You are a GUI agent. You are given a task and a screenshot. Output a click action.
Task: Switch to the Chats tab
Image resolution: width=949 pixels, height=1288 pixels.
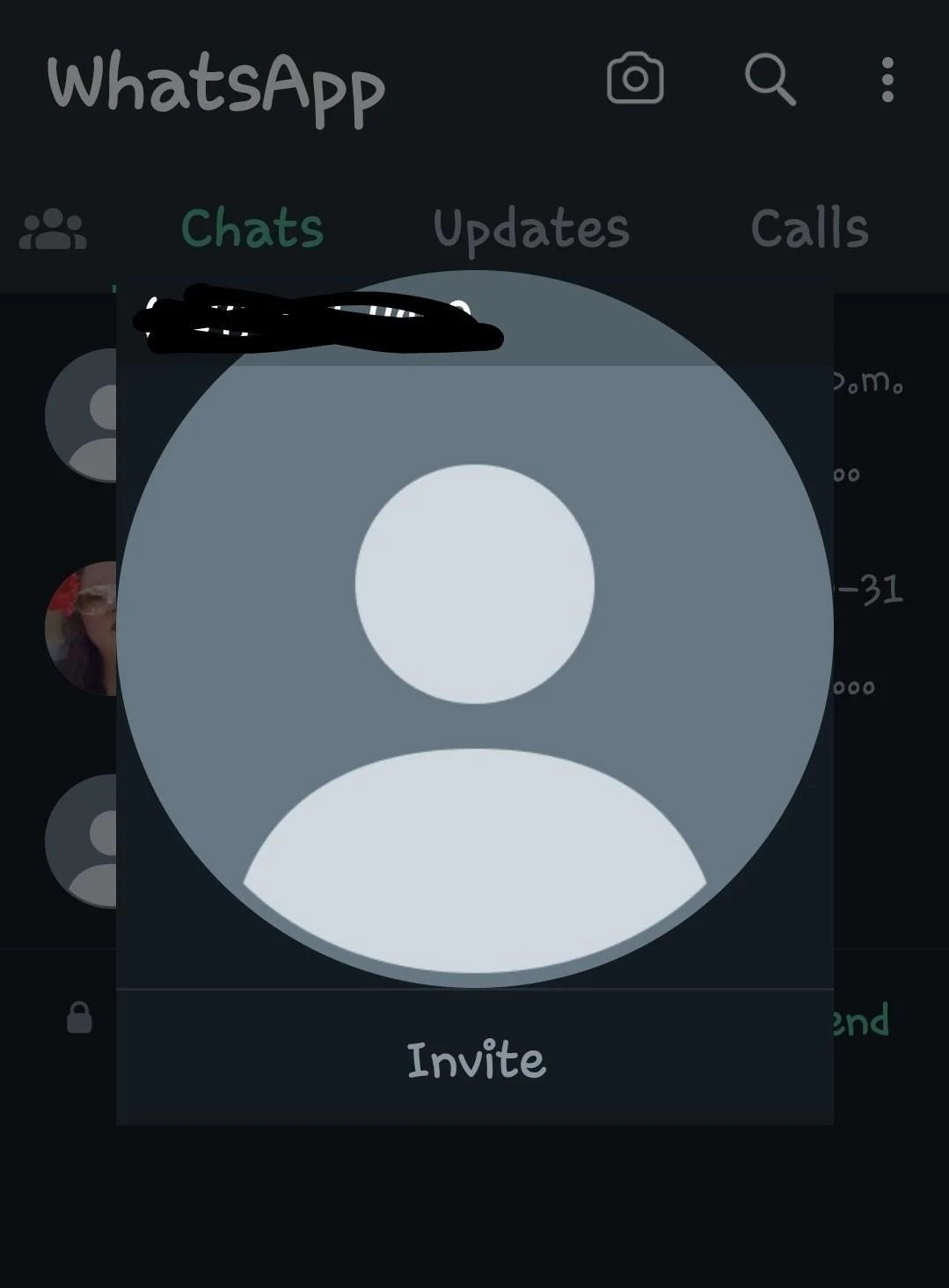252,229
